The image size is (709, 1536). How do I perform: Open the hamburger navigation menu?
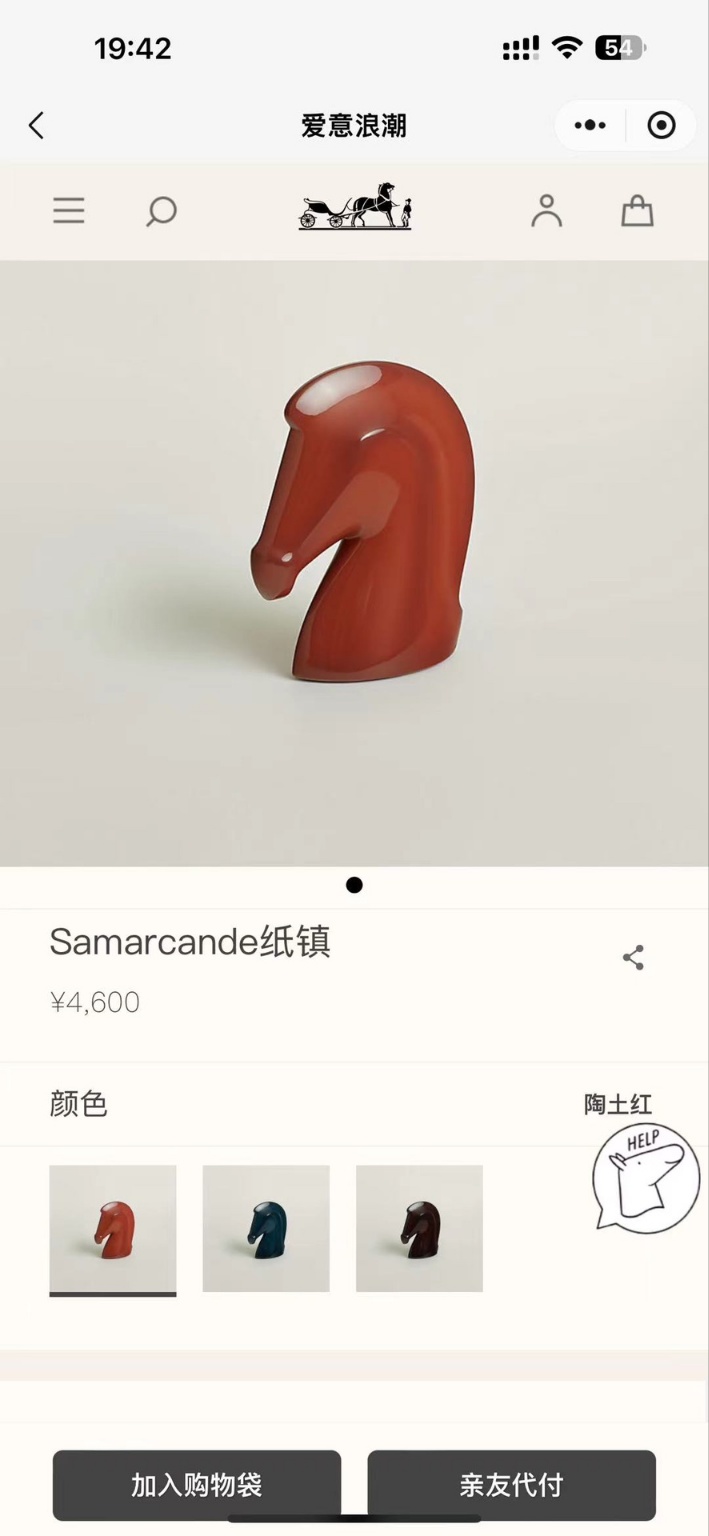click(69, 211)
